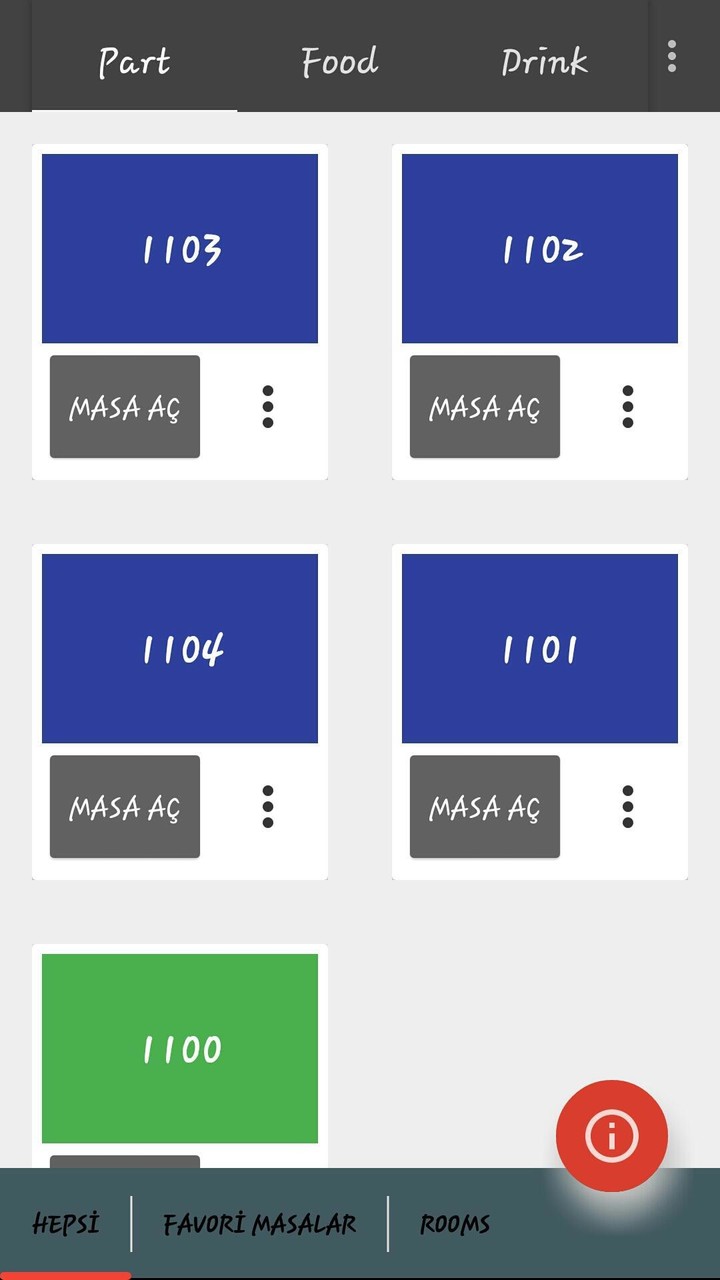Tap MASA AÇ for table 1104
This screenshot has height=1280, width=720.
[x=125, y=807]
